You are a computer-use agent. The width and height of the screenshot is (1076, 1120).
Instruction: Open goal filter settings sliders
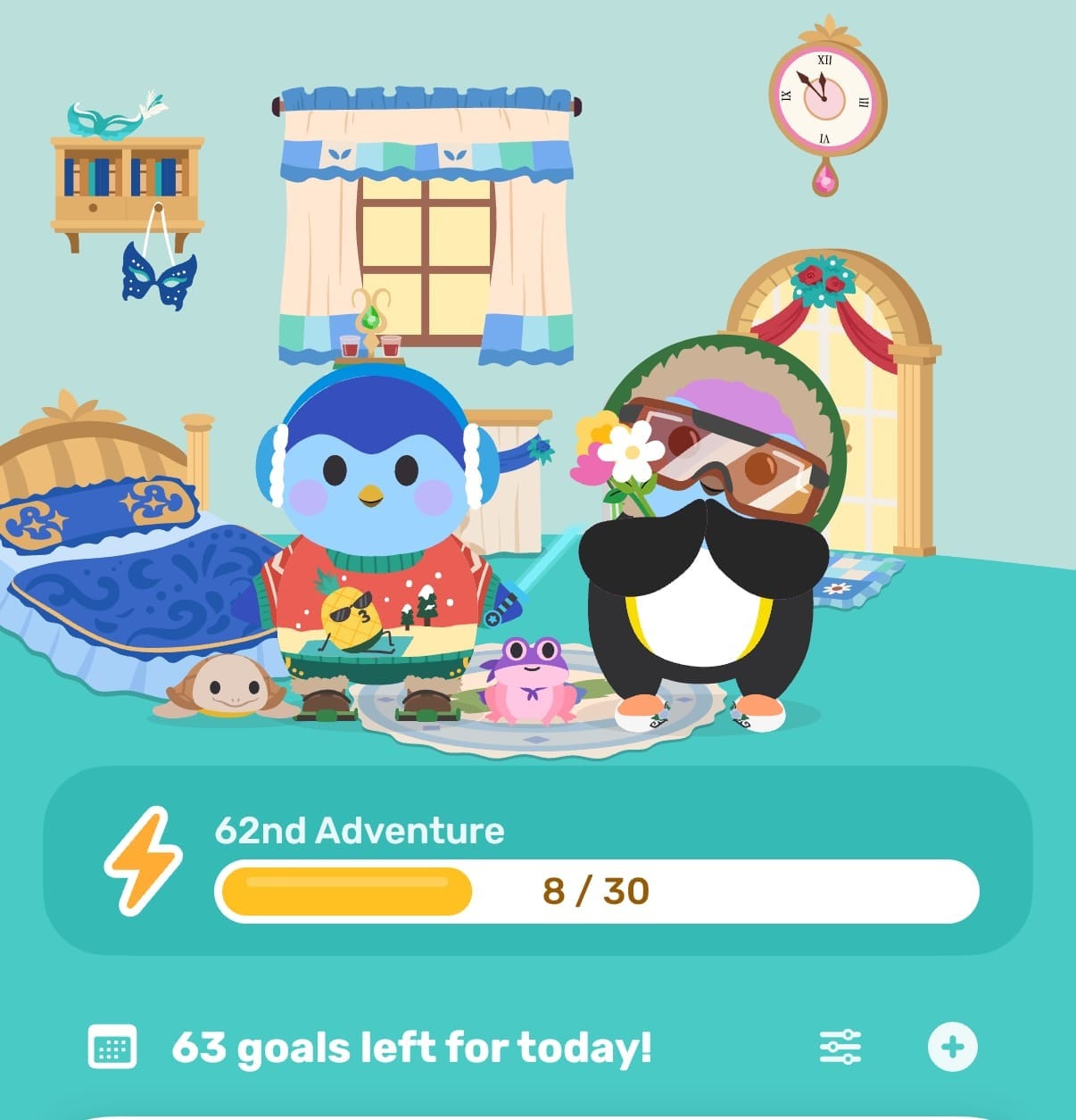pyautogui.click(x=840, y=1047)
